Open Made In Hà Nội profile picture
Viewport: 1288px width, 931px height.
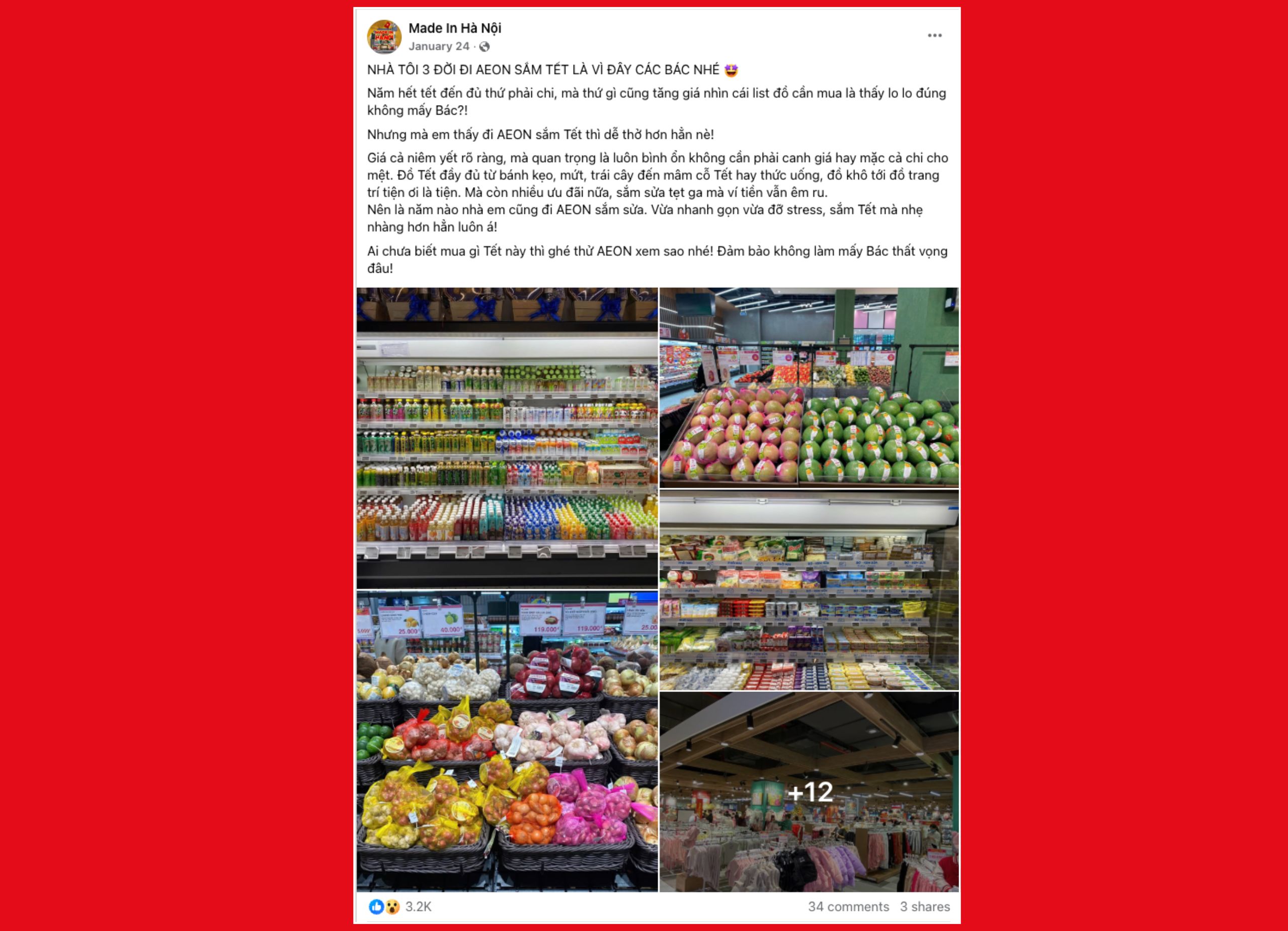point(384,37)
